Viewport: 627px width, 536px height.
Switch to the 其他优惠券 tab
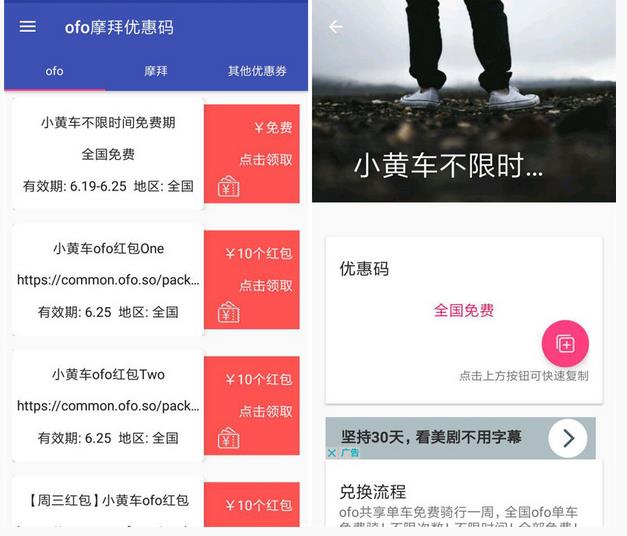tap(257, 71)
